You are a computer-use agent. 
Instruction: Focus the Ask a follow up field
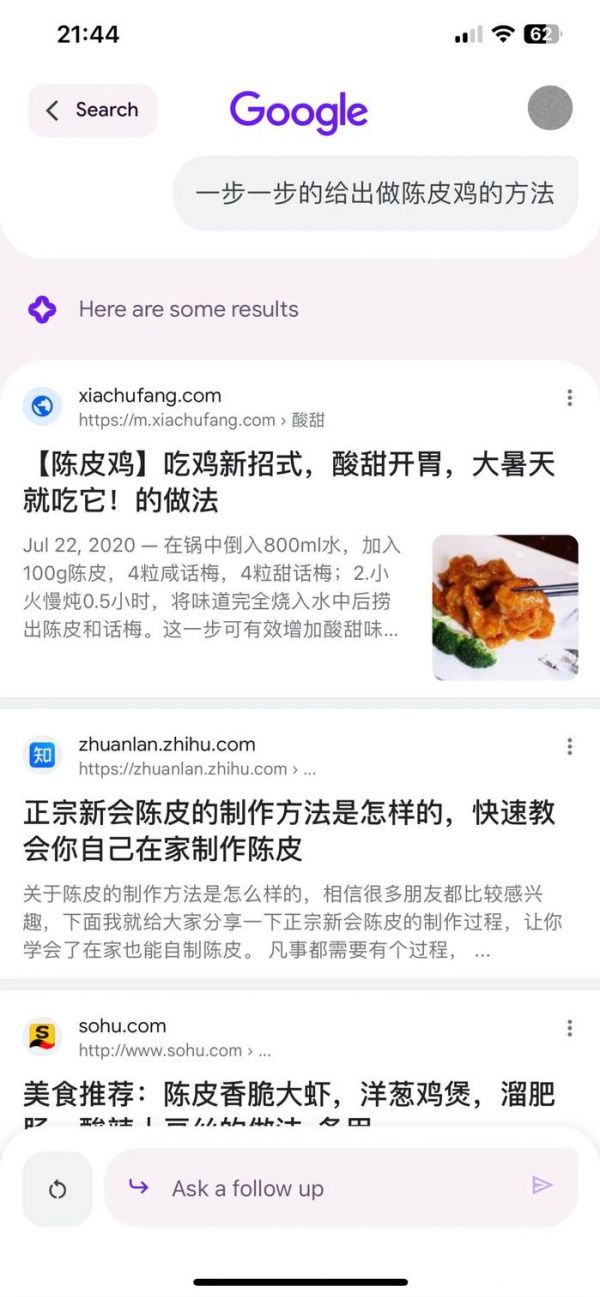330,1188
